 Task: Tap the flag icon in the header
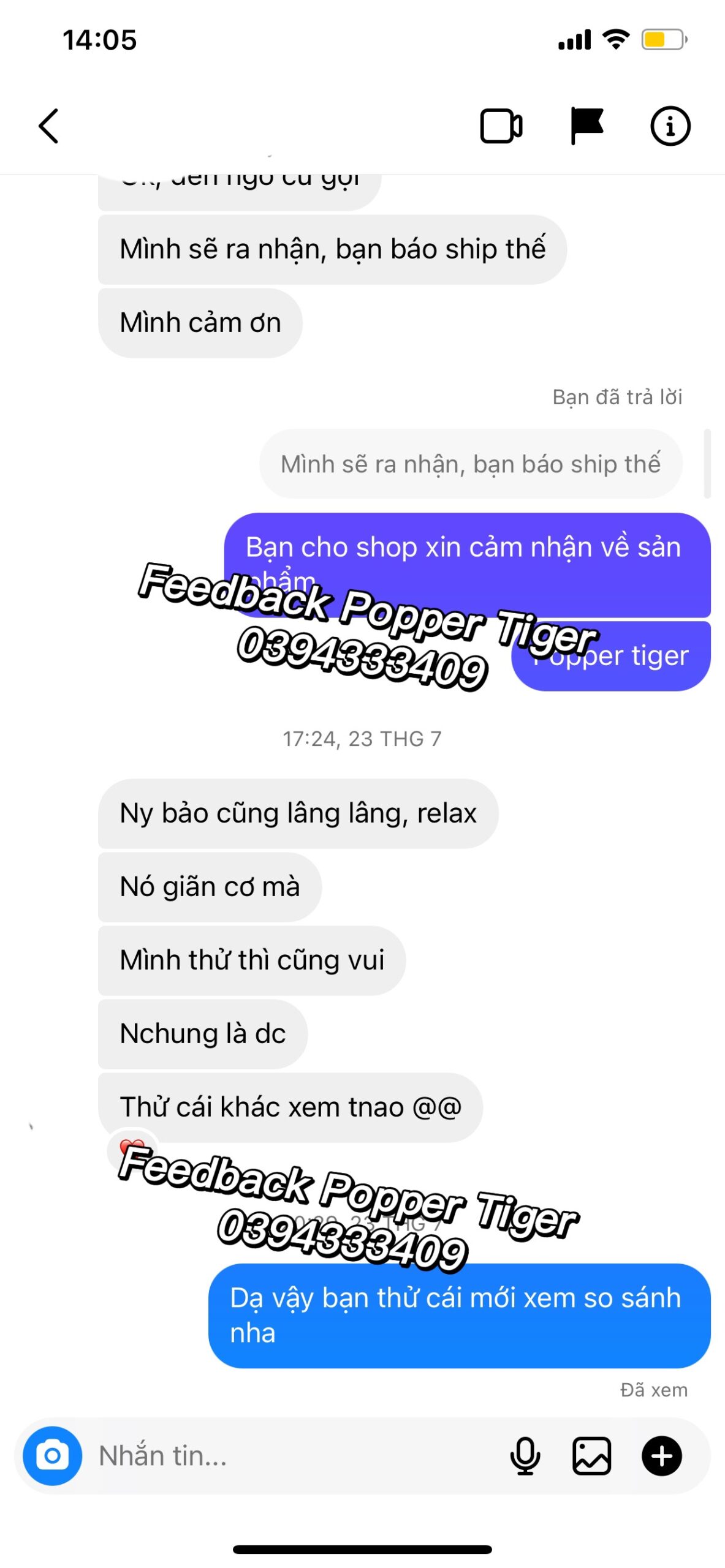pyautogui.click(x=586, y=126)
